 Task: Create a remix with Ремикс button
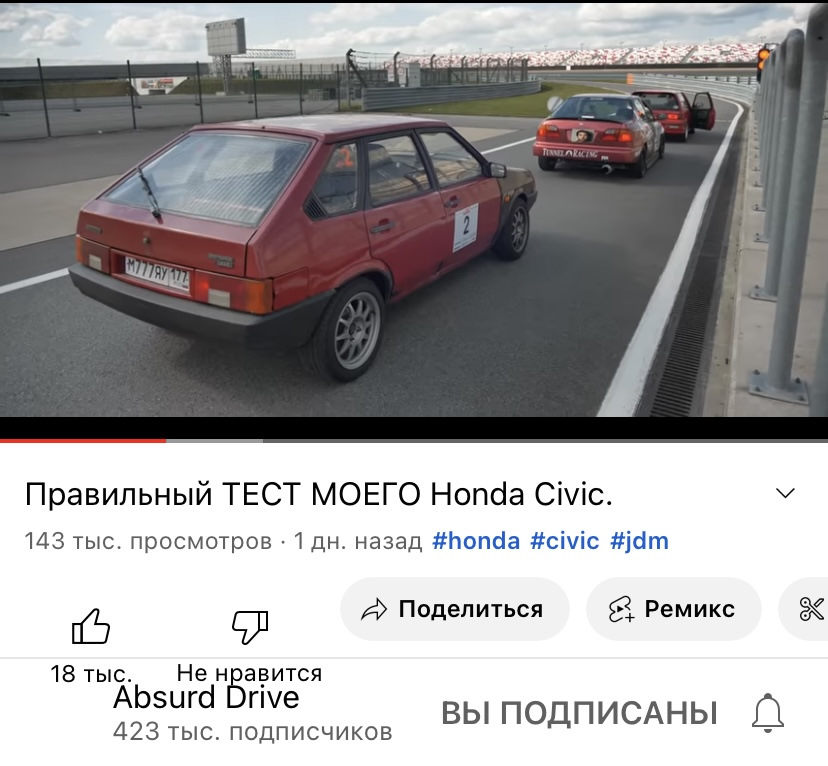(673, 609)
